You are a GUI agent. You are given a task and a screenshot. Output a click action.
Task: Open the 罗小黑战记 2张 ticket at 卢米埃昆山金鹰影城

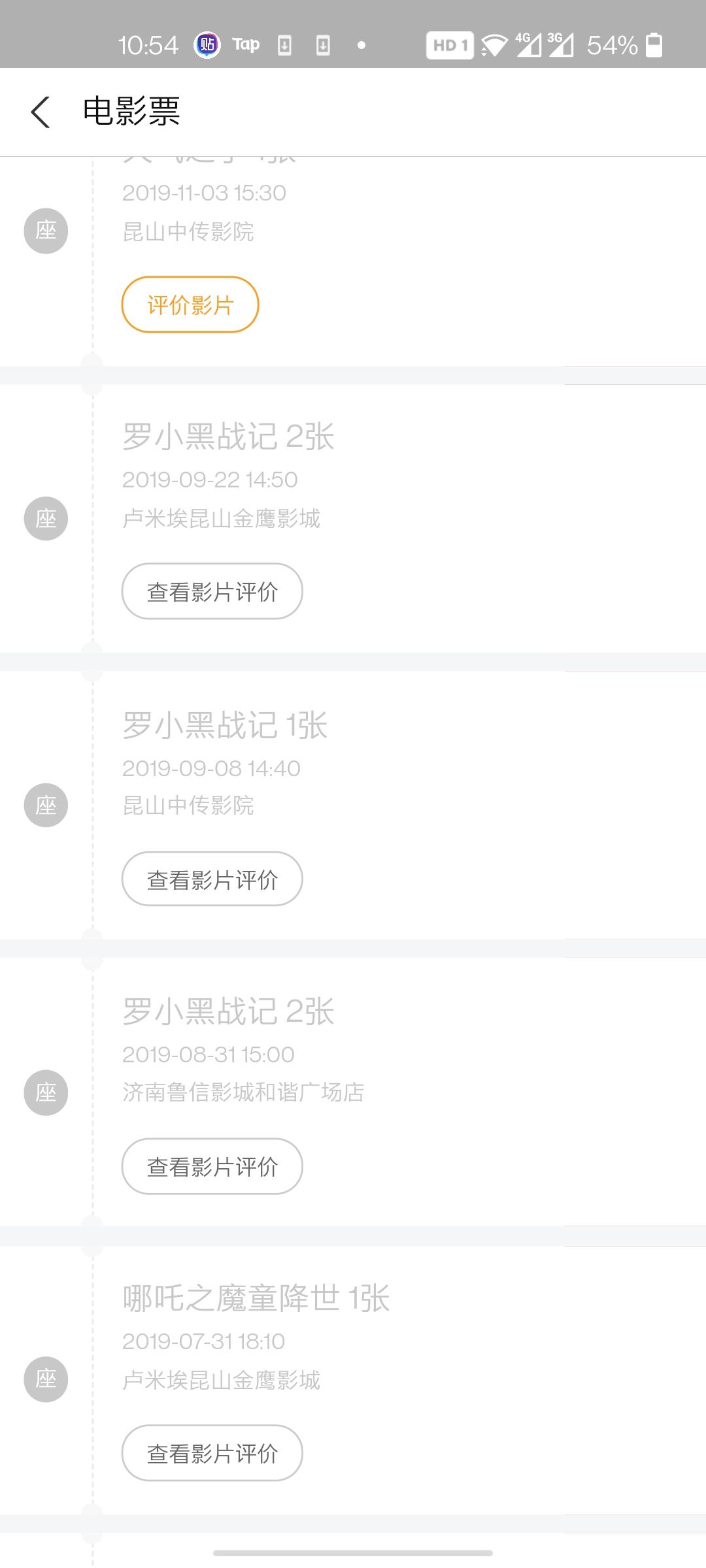click(x=228, y=436)
